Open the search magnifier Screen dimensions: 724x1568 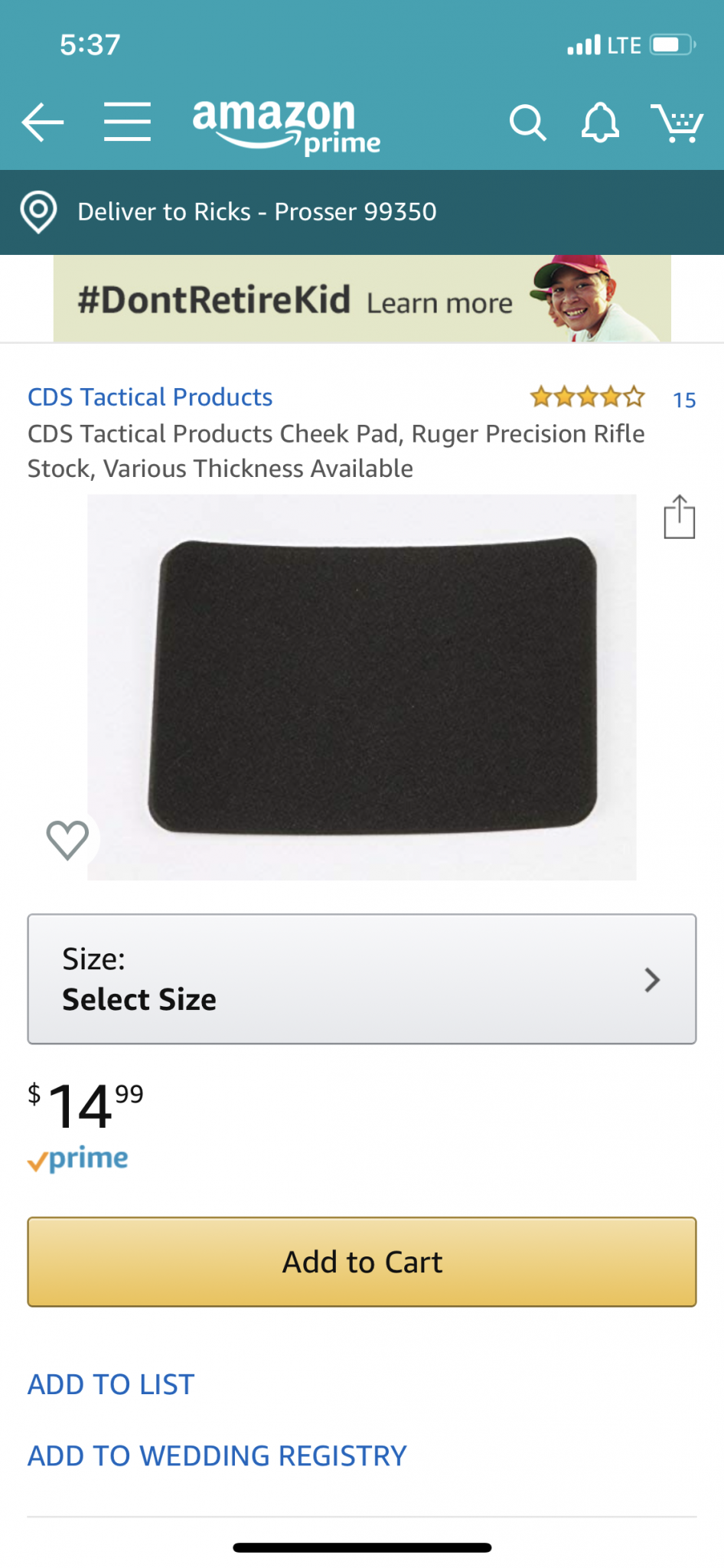point(527,122)
